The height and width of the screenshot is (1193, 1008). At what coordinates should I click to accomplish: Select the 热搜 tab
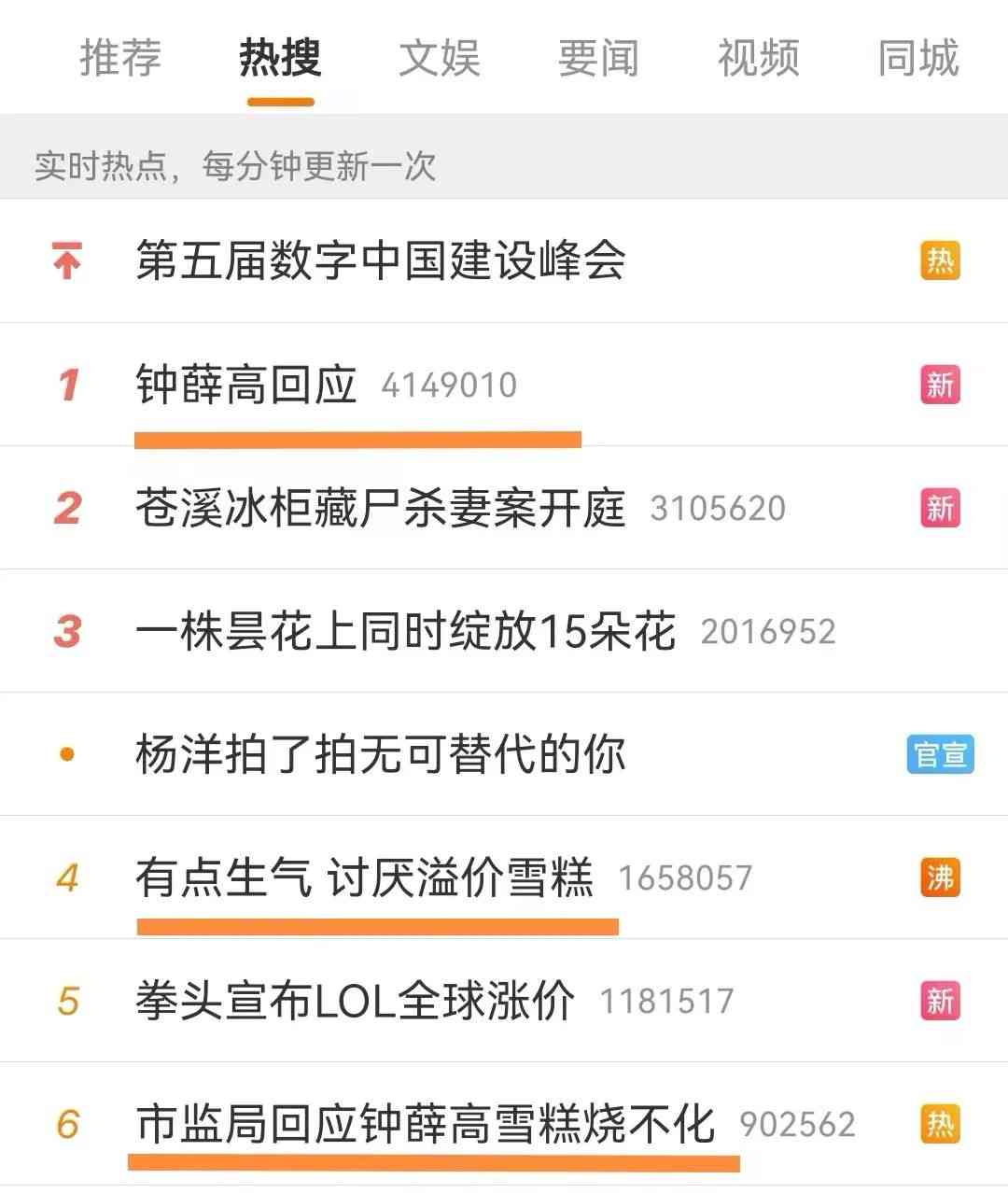pos(280,58)
